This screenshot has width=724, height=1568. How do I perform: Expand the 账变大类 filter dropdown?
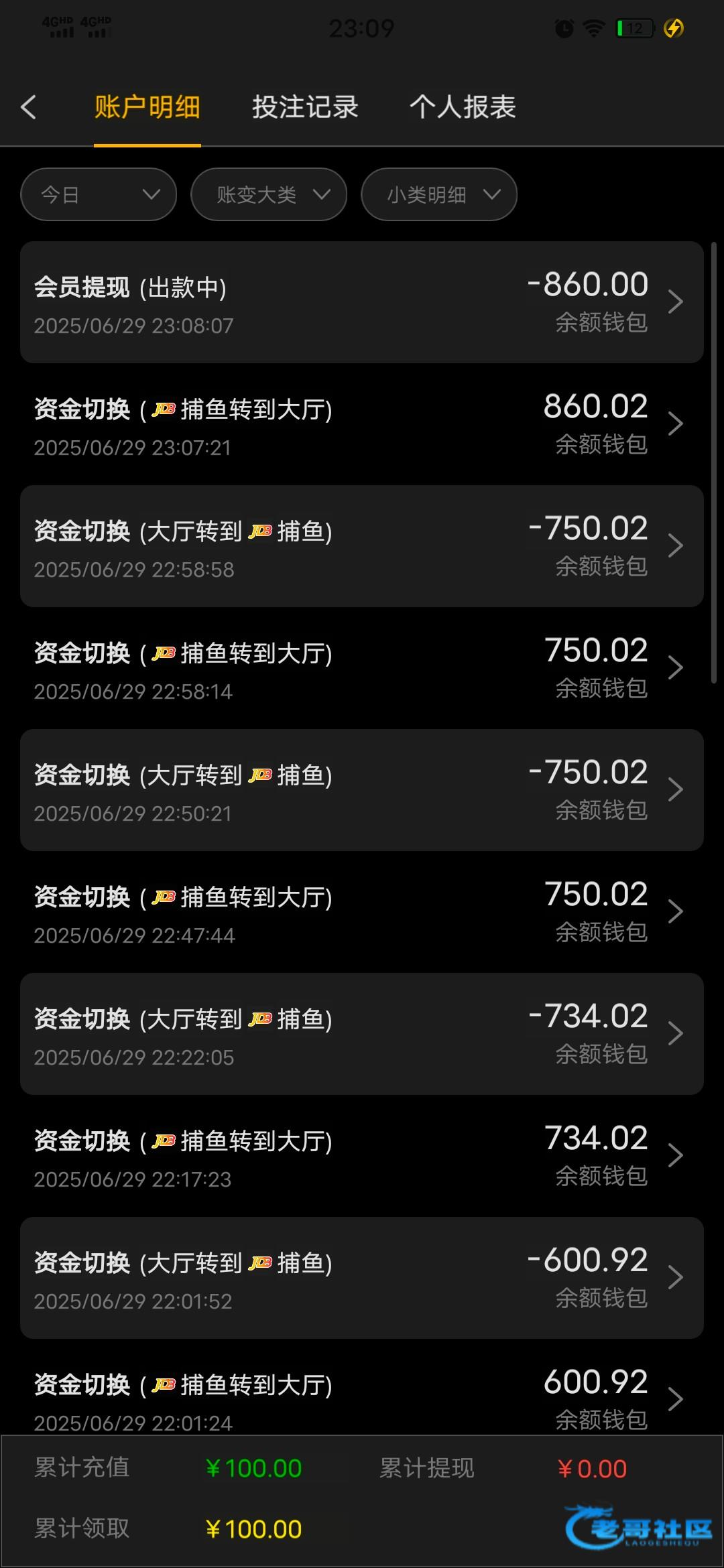point(269,194)
